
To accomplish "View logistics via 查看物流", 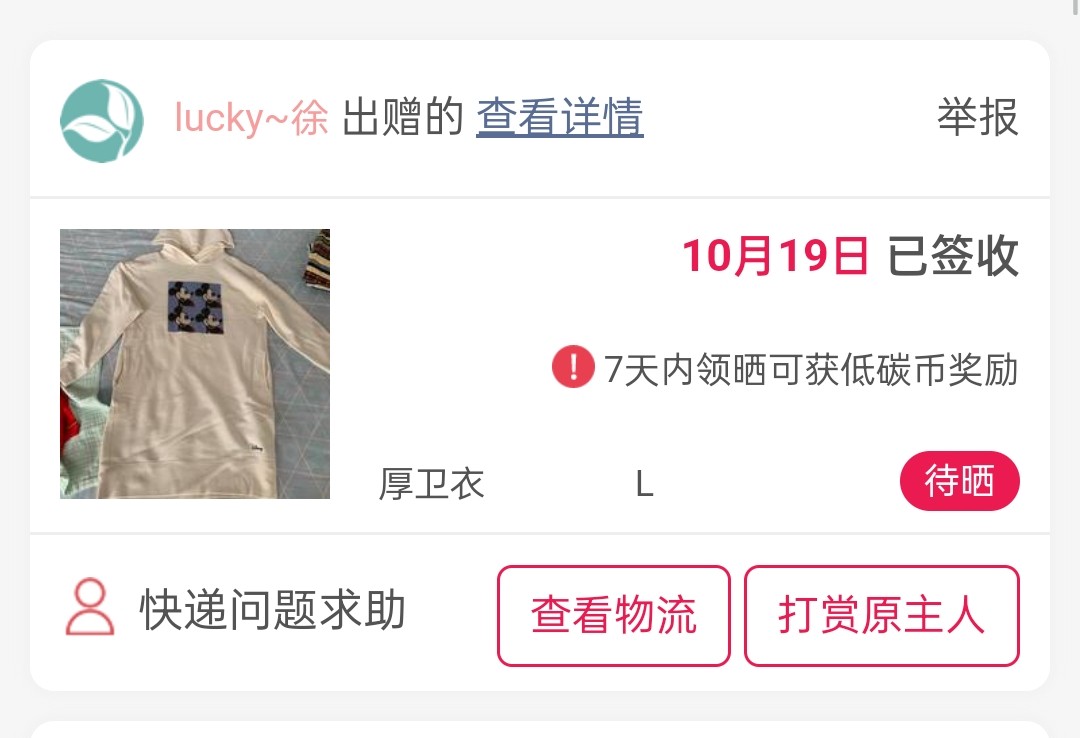I will pyautogui.click(x=613, y=616).
